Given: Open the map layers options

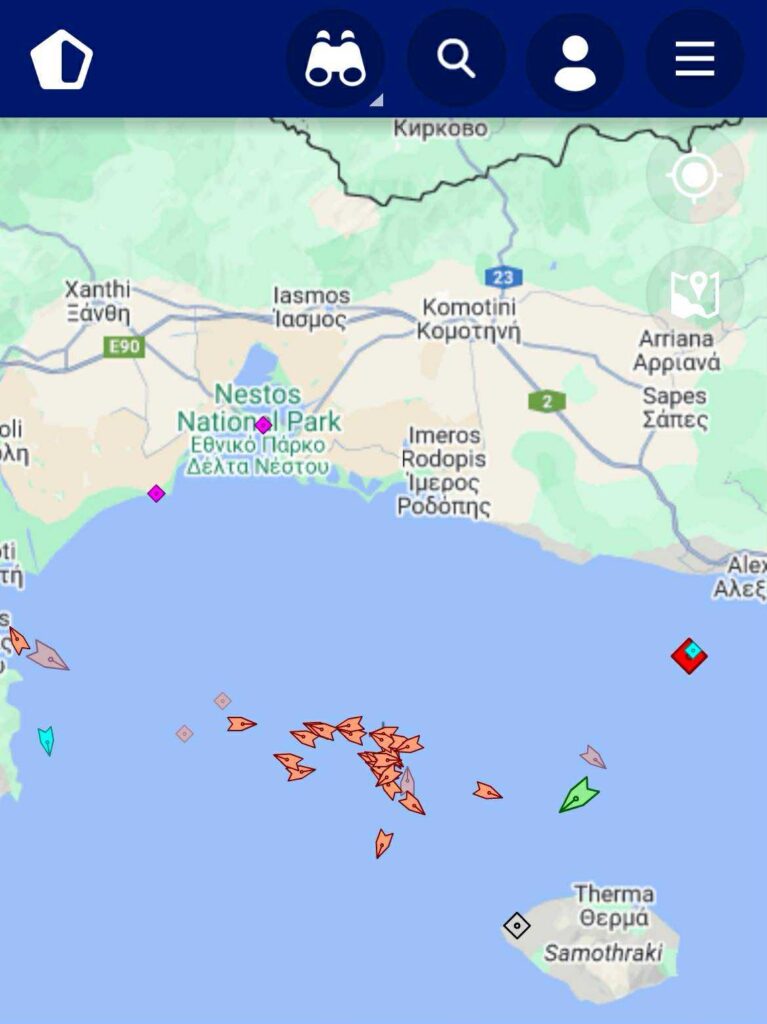Looking at the screenshot, I should point(694,295).
